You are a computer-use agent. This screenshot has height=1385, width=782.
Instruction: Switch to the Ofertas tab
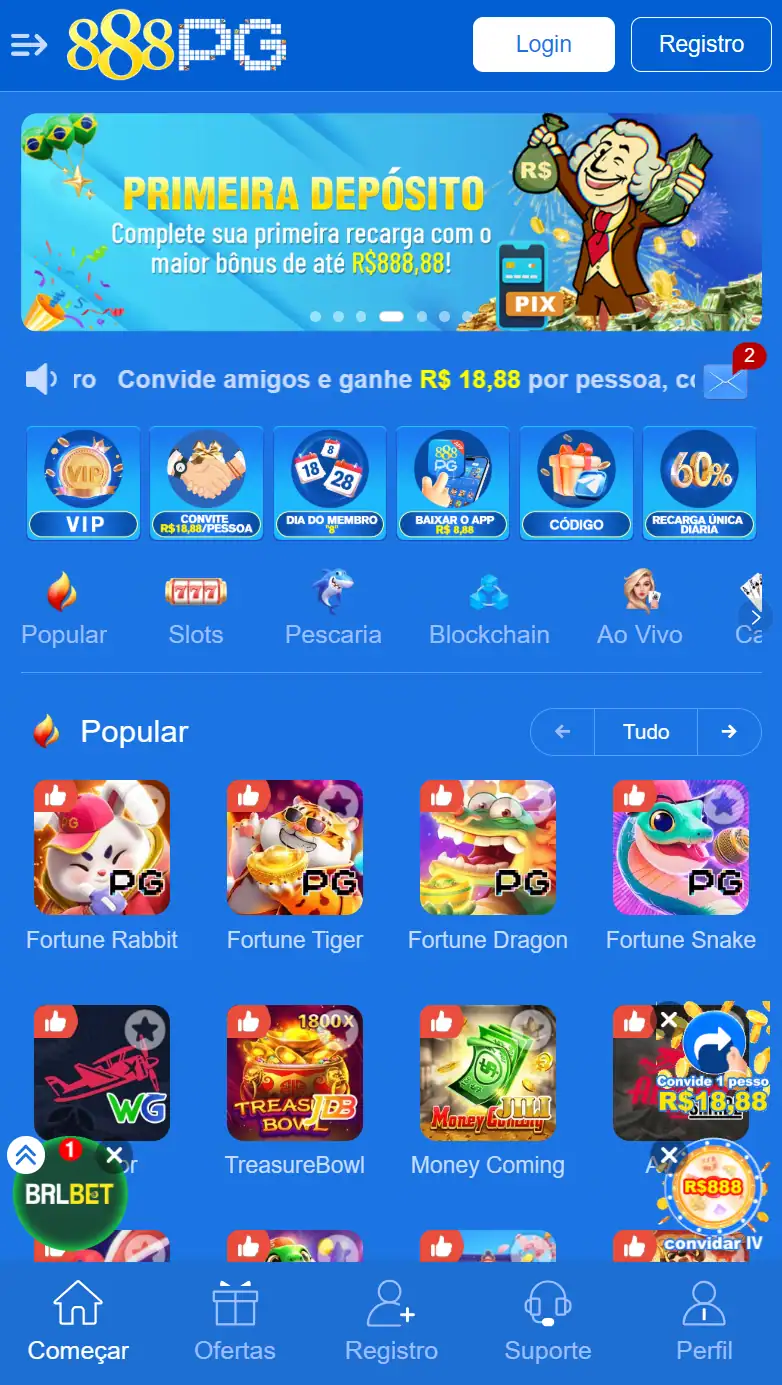(x=235, y=1322)
